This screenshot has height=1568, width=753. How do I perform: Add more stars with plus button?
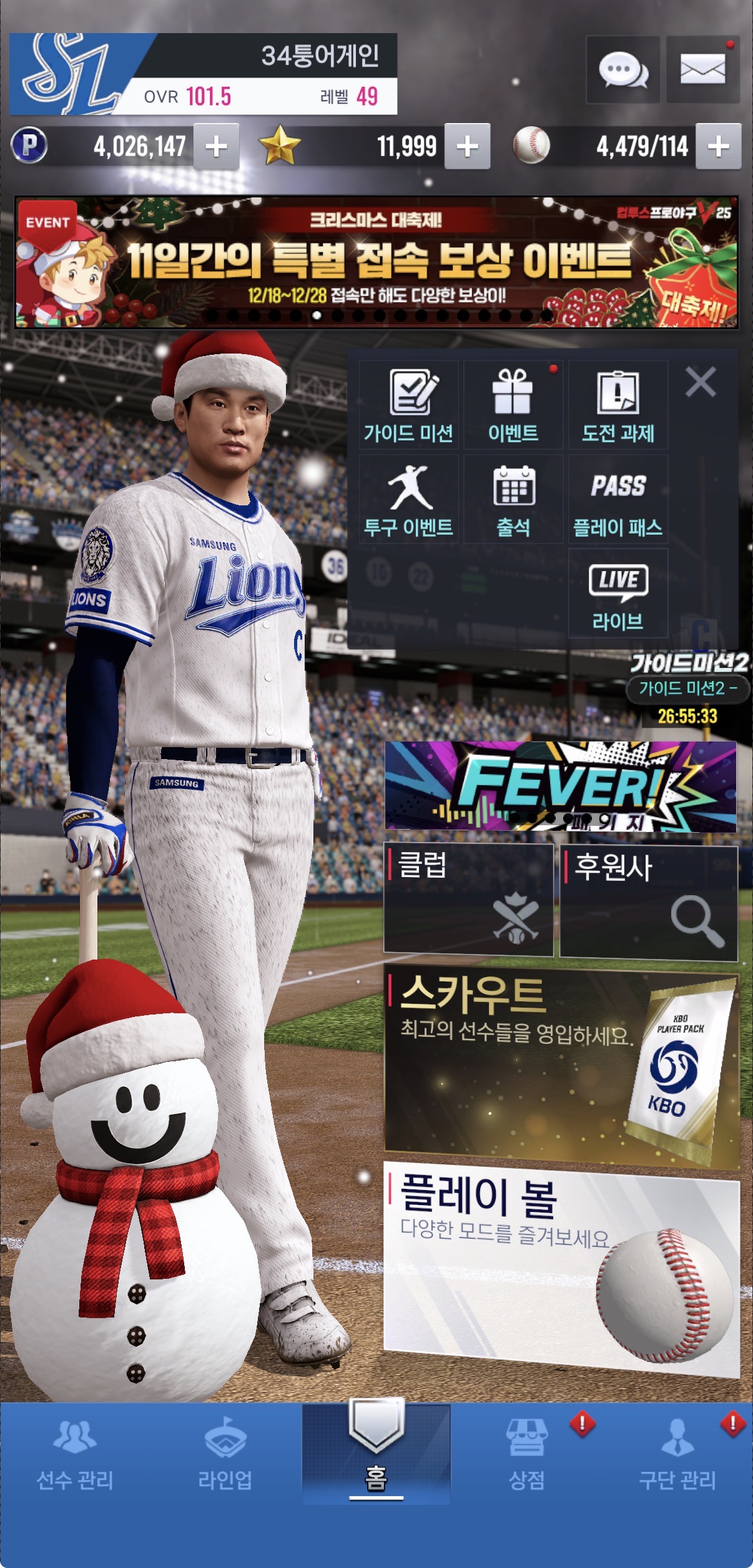click(x=467, y=147)
